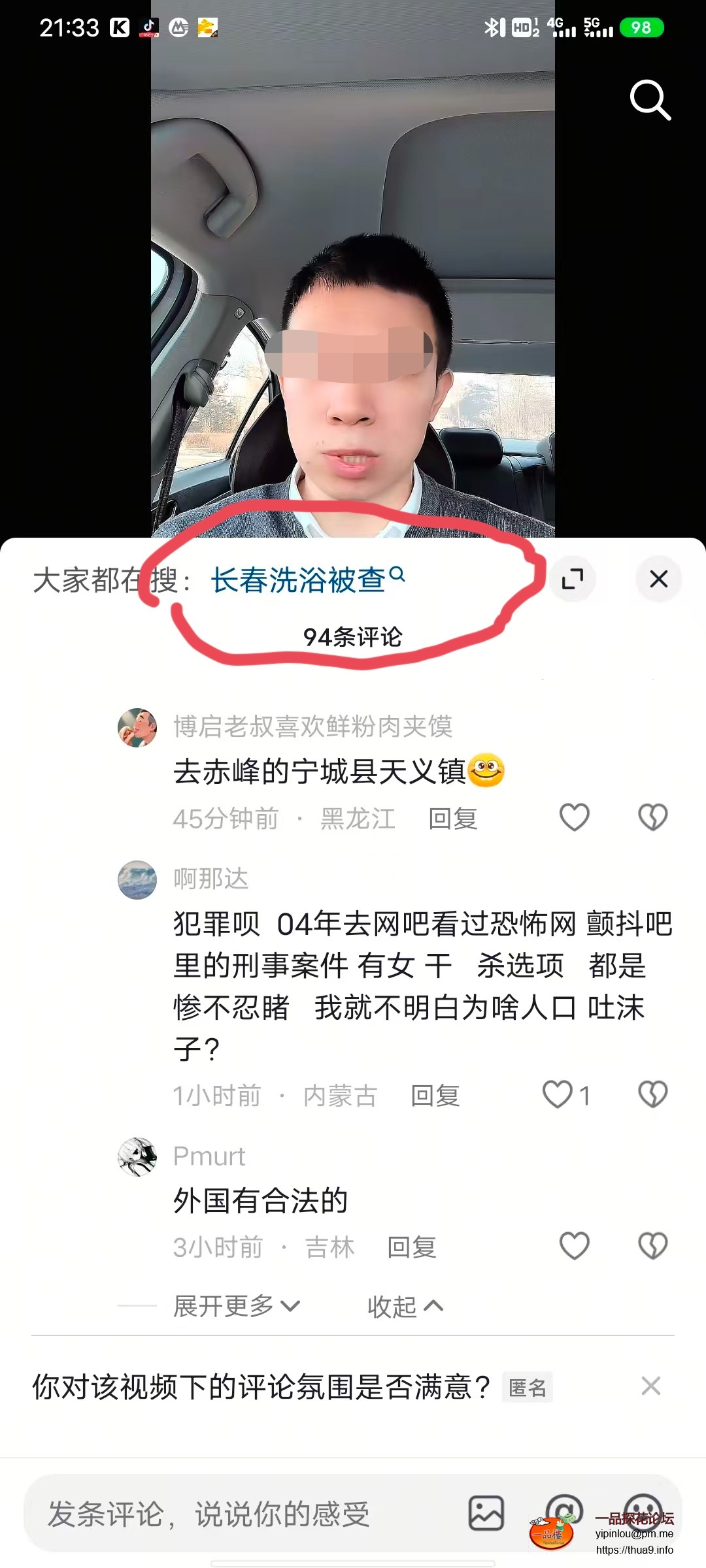706x1568 pixels.
Task: Open 博启老叔喜欢鲜粉肉夹馍's profile avatar
Action: (137, 727)
